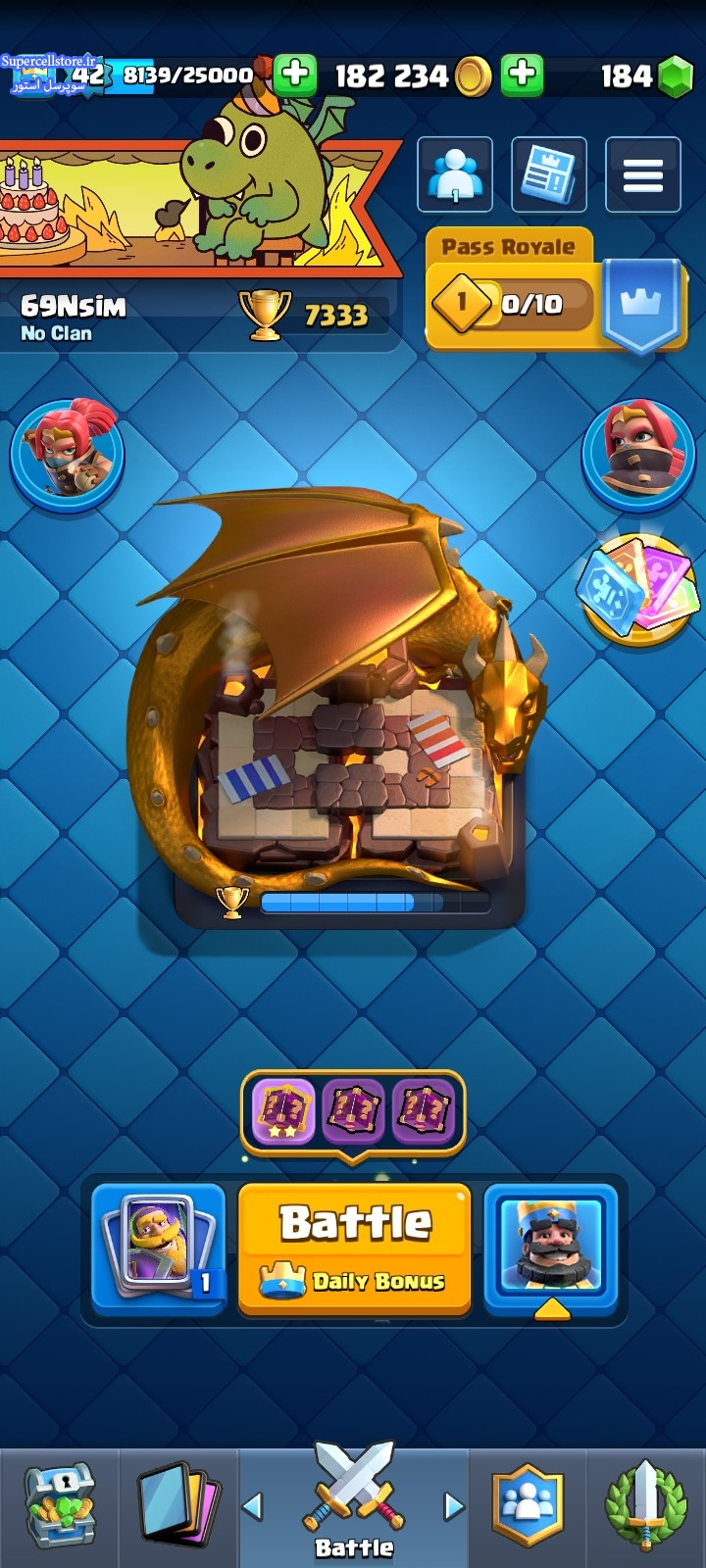Buy gems via the green plus beside experience
Image resolution: width=706 pixels, height=1568 pixels.
pyautogui.click(x=294, y=74)
